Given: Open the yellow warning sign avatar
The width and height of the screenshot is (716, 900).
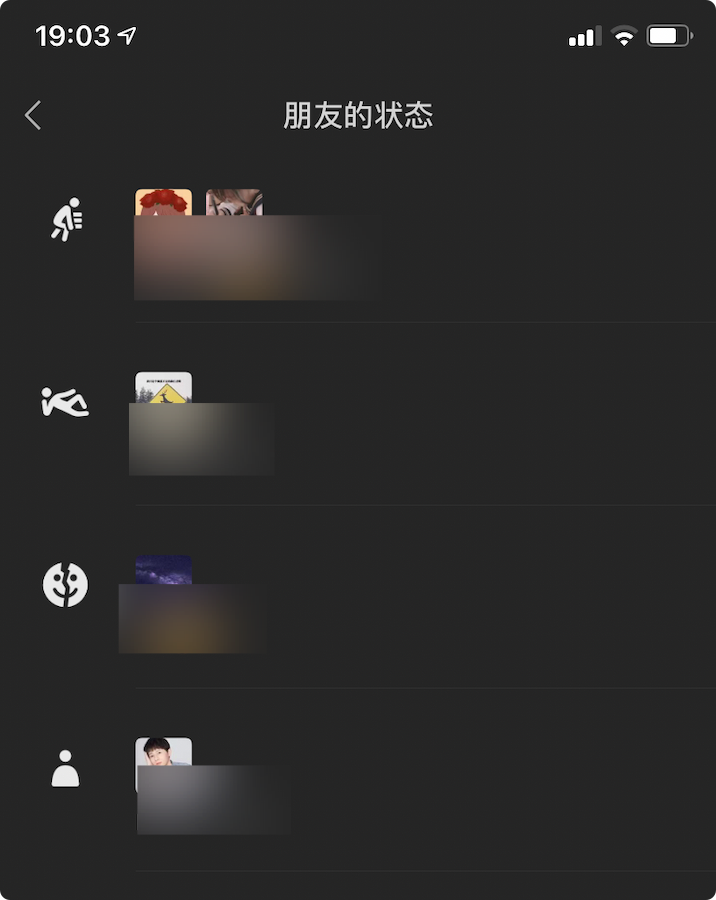Looking at the screenshot, I should 163,387.
